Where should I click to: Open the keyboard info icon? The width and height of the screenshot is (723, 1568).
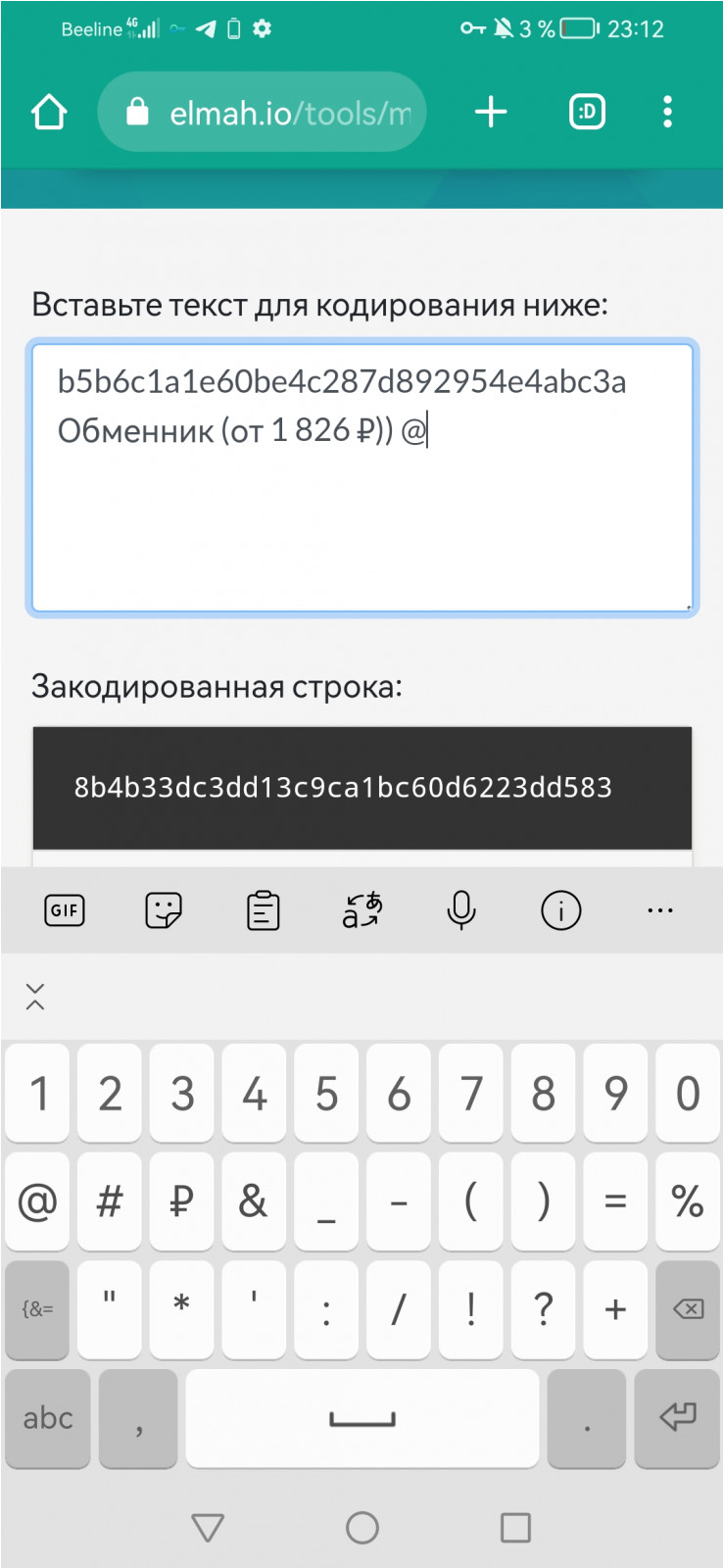[x=560, y=910]
